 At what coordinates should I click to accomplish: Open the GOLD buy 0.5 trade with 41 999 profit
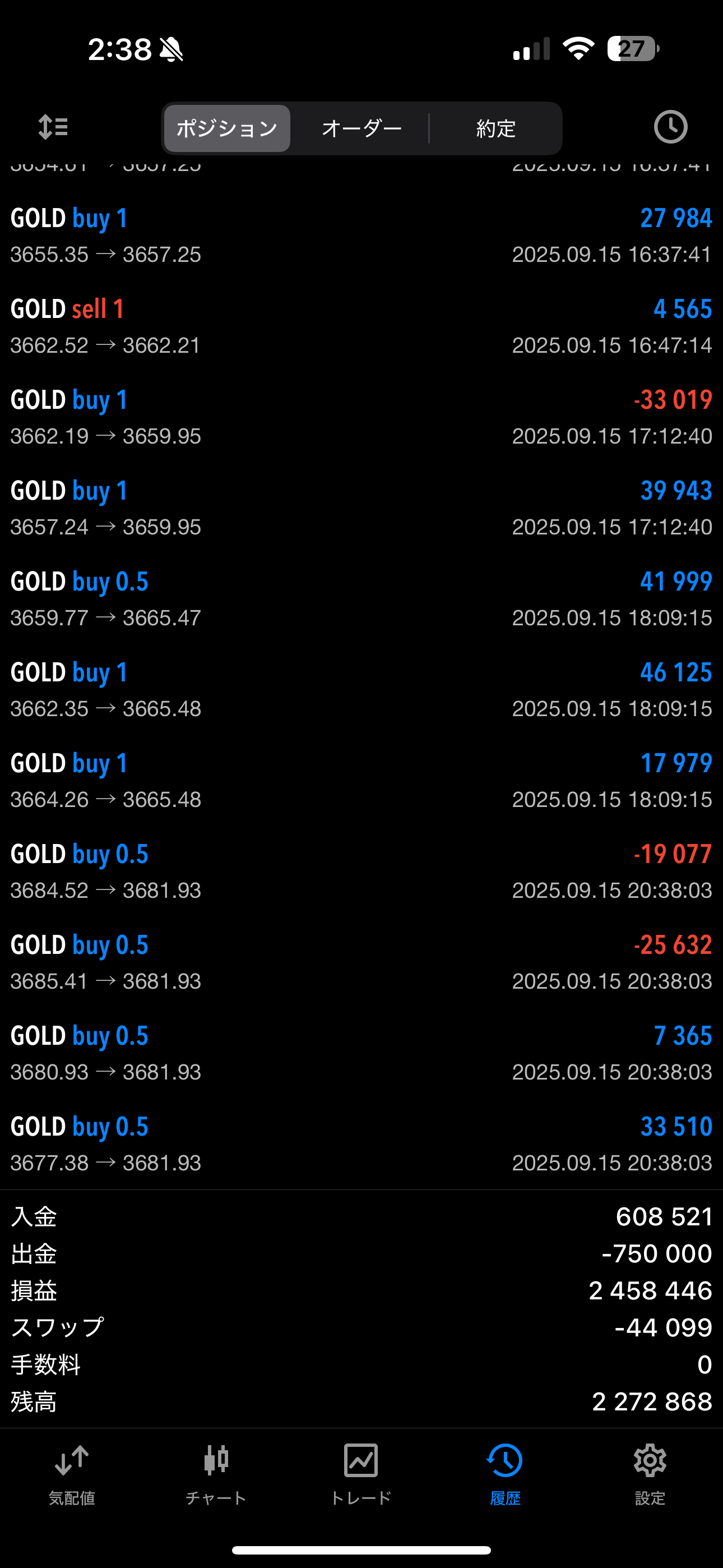361,598
